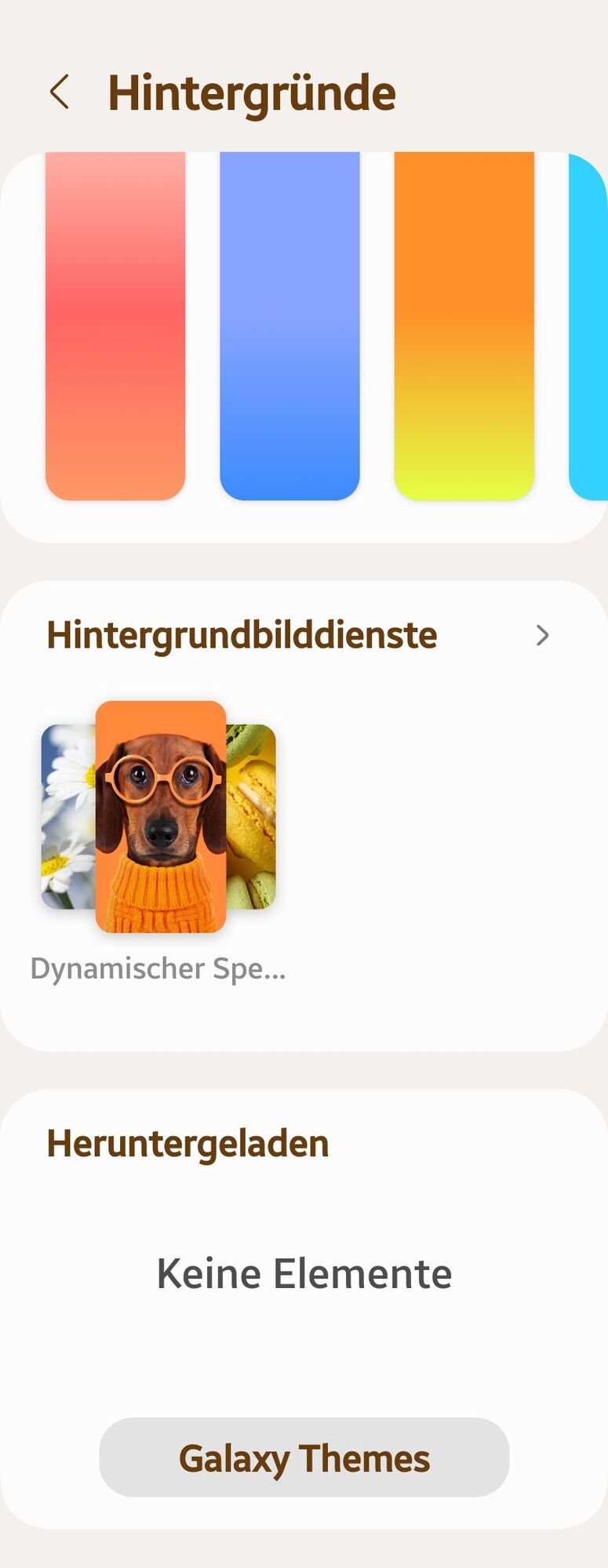The image size is (608, 1568).
Task: Pick the orange-yellow gradient wallpaper
Action: [464, 325]
